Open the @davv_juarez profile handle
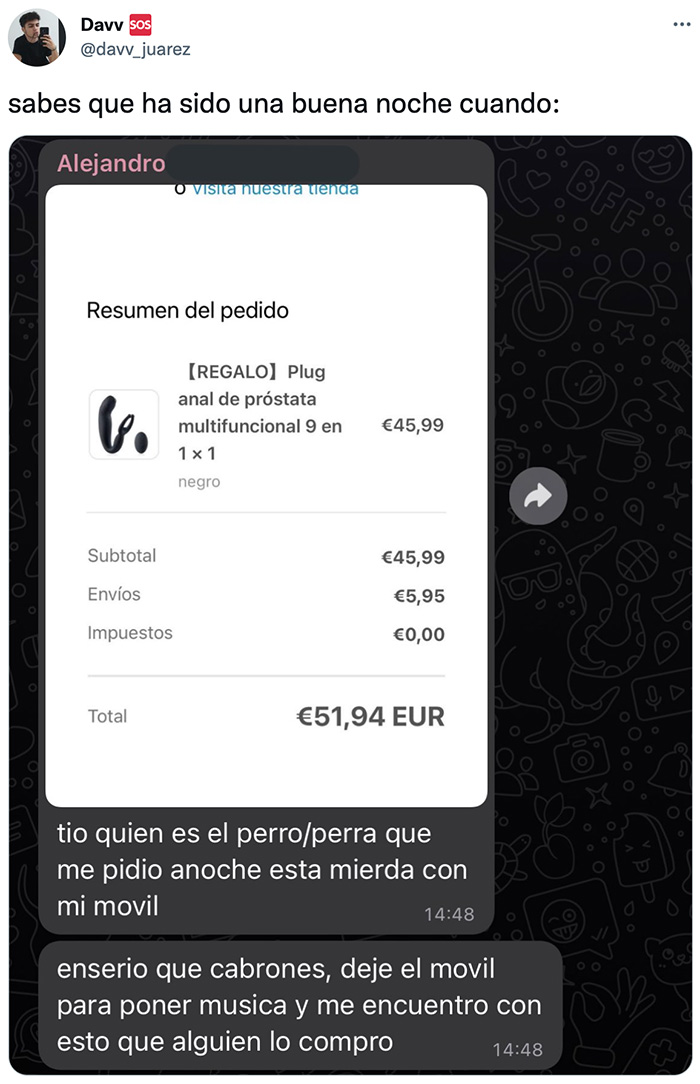 click(134, 49)
